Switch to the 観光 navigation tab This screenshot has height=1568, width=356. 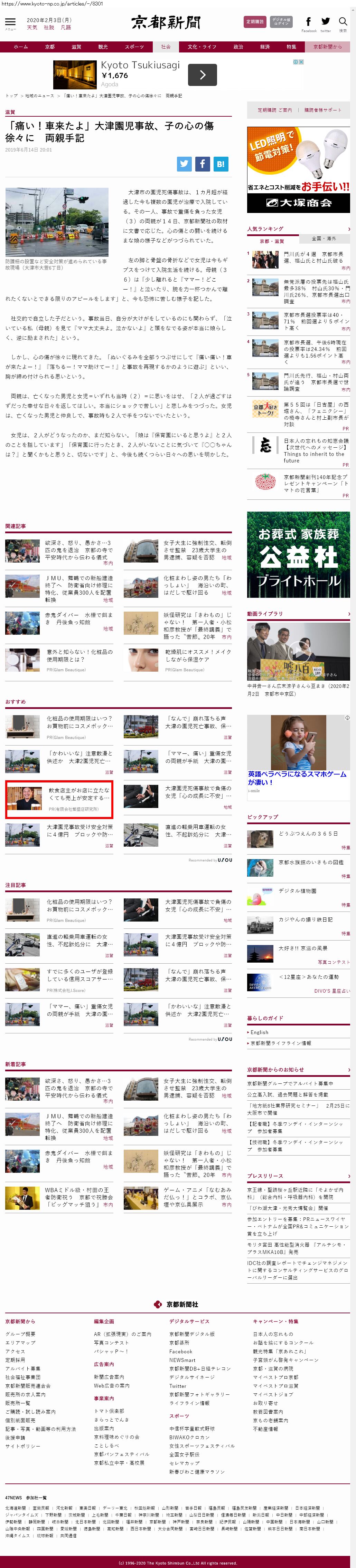(103, 47)
